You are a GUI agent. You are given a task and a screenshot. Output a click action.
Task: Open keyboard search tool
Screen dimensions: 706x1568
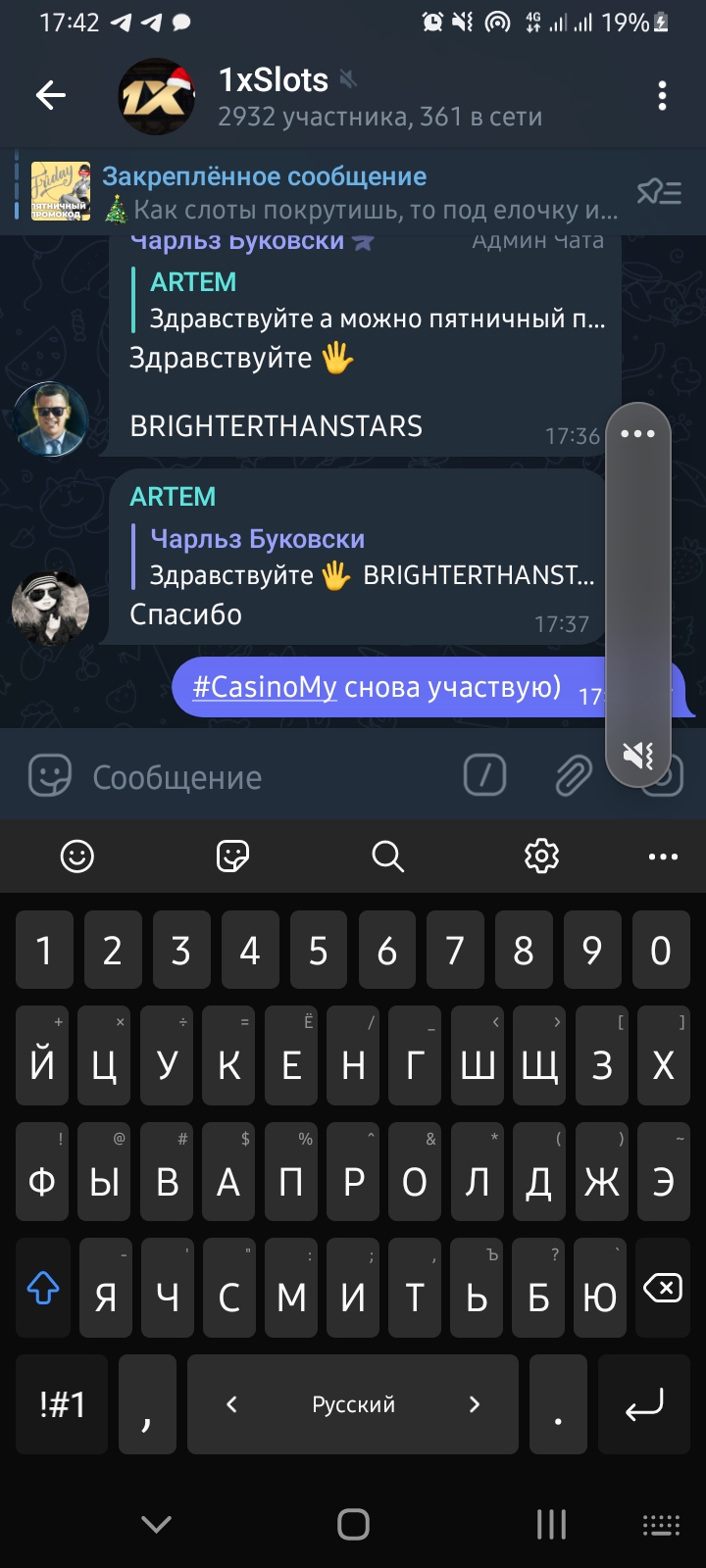coord(387,856)
